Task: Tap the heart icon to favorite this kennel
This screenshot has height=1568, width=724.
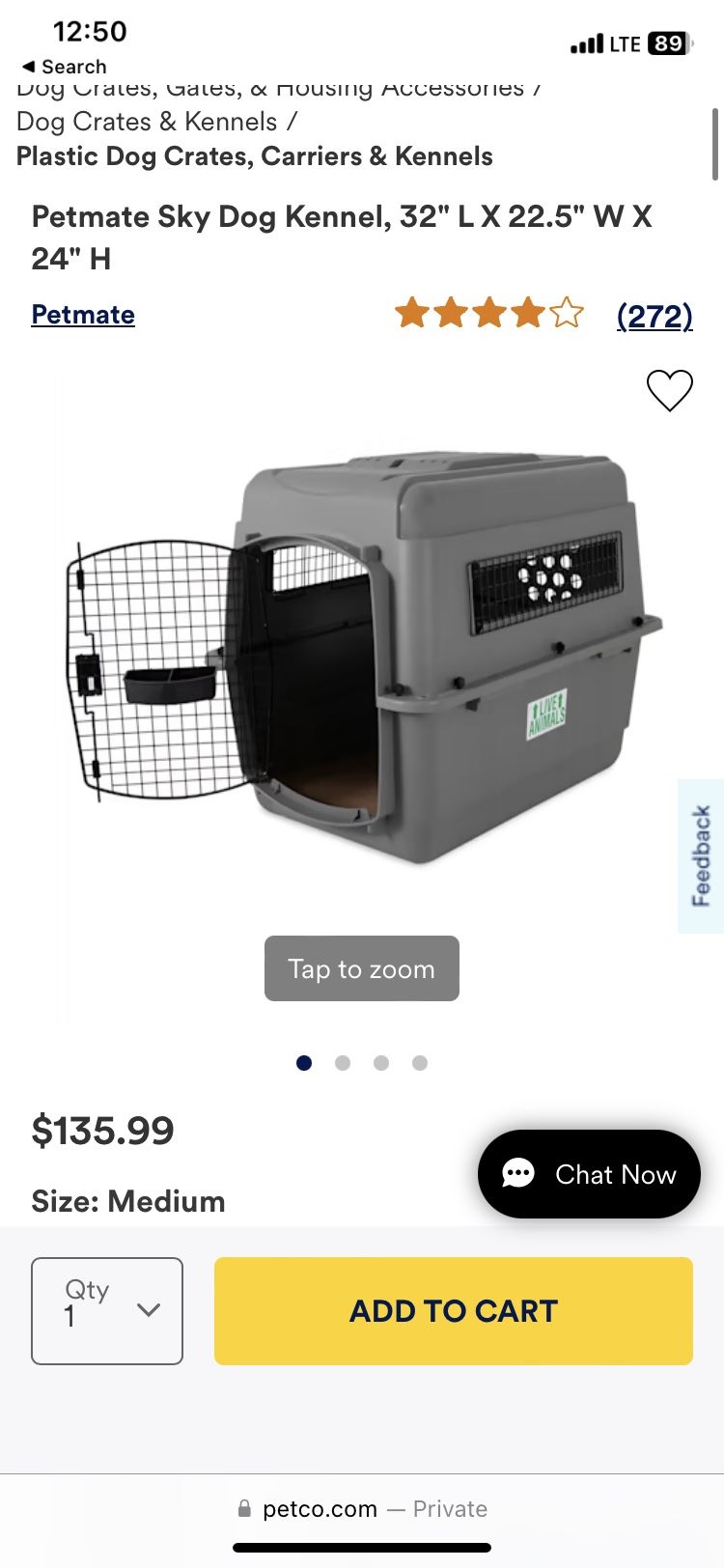Action: [x=669, y=390]
